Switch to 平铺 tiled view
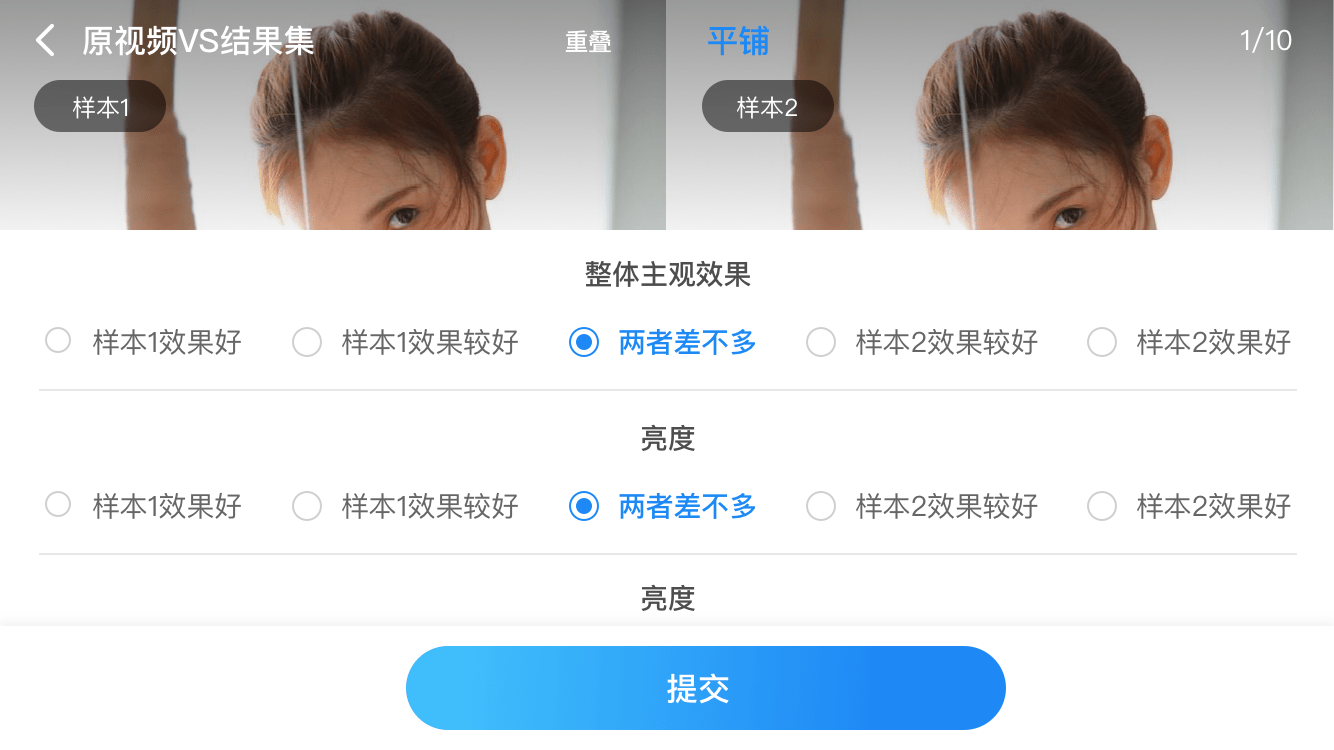 coord(738,41)
